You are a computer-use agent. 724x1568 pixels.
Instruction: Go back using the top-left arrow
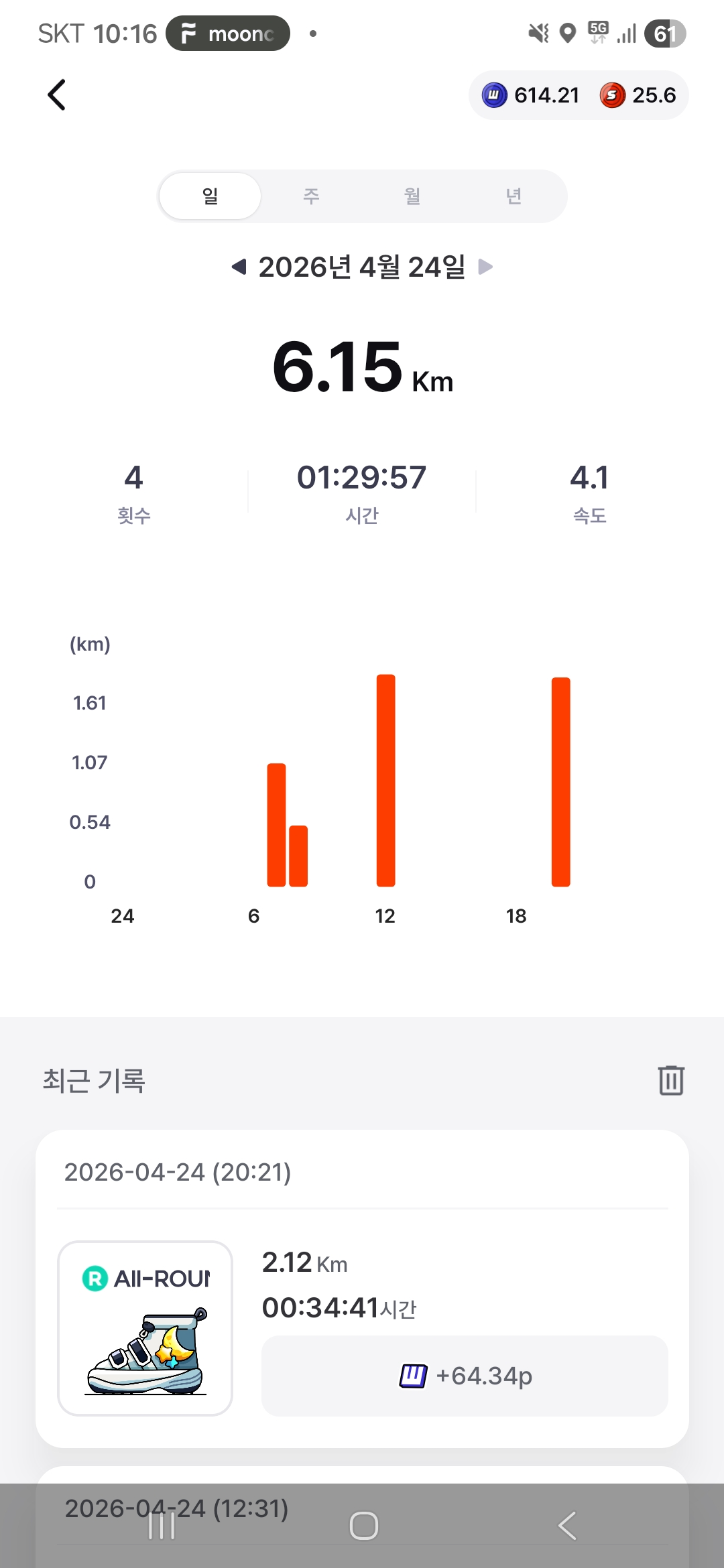(x=57, y=95)
